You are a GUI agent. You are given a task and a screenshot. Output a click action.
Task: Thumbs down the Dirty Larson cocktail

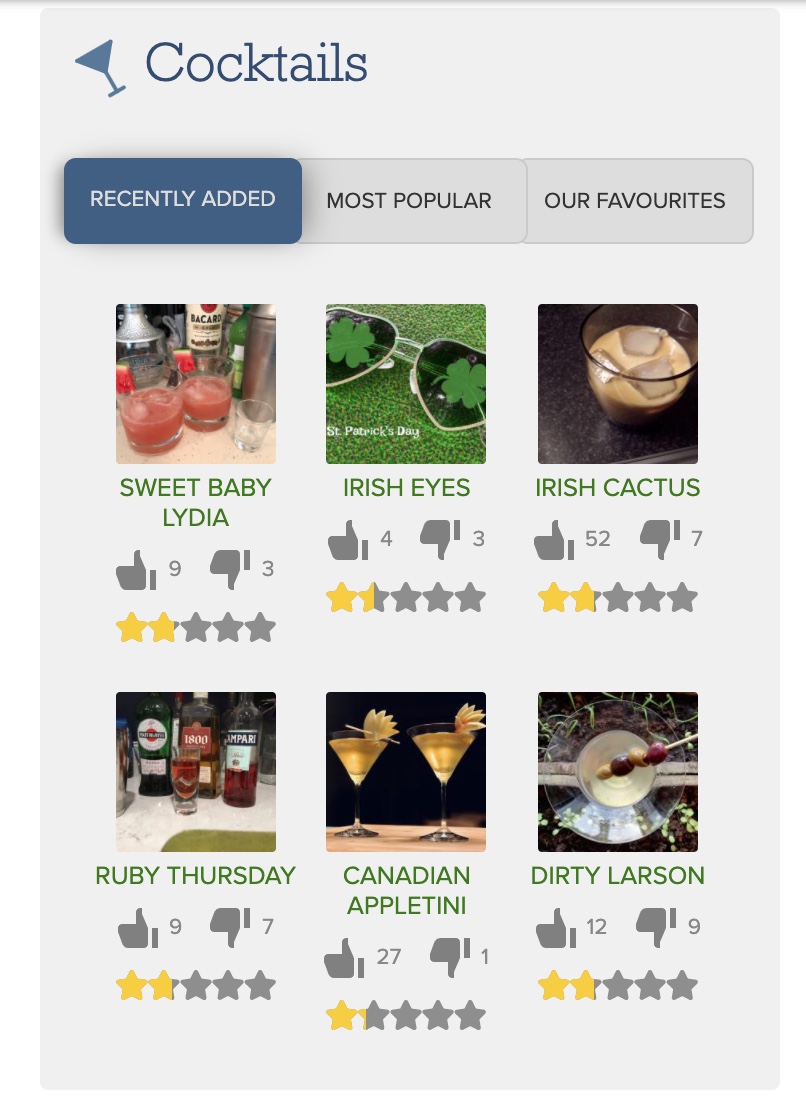pos(656,928)
